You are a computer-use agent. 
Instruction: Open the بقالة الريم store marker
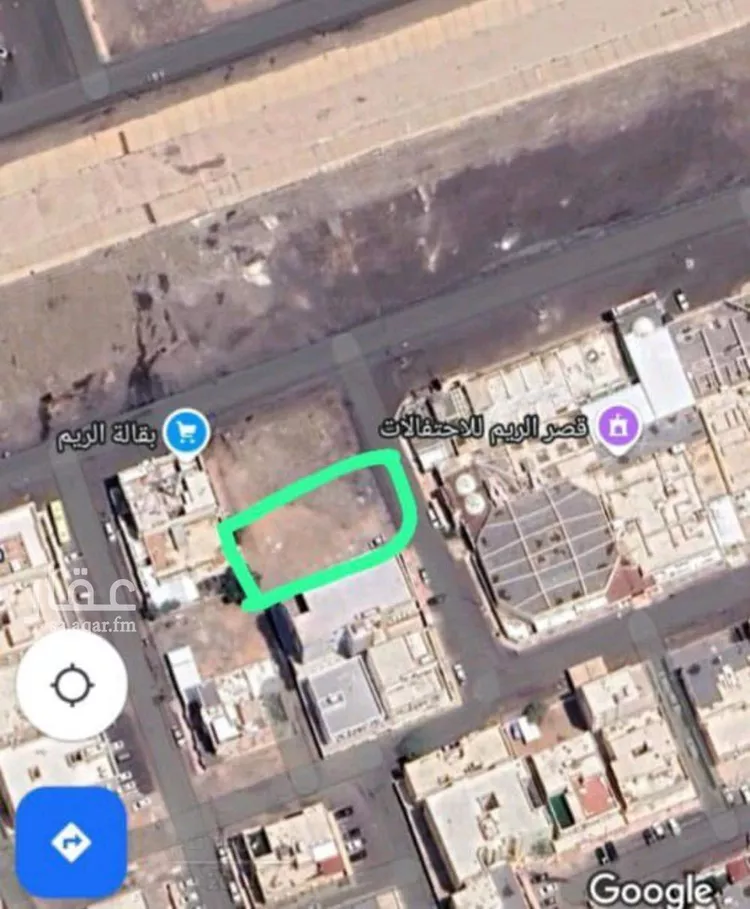(187, 433)
